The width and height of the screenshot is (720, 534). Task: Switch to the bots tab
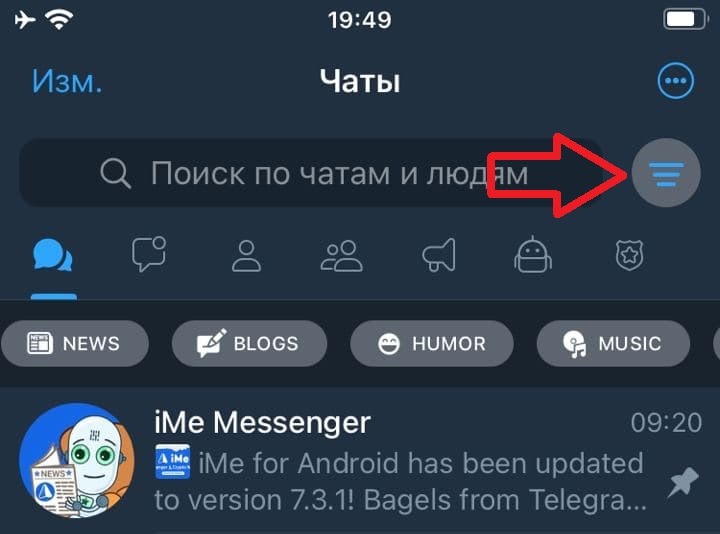point(532,256)
